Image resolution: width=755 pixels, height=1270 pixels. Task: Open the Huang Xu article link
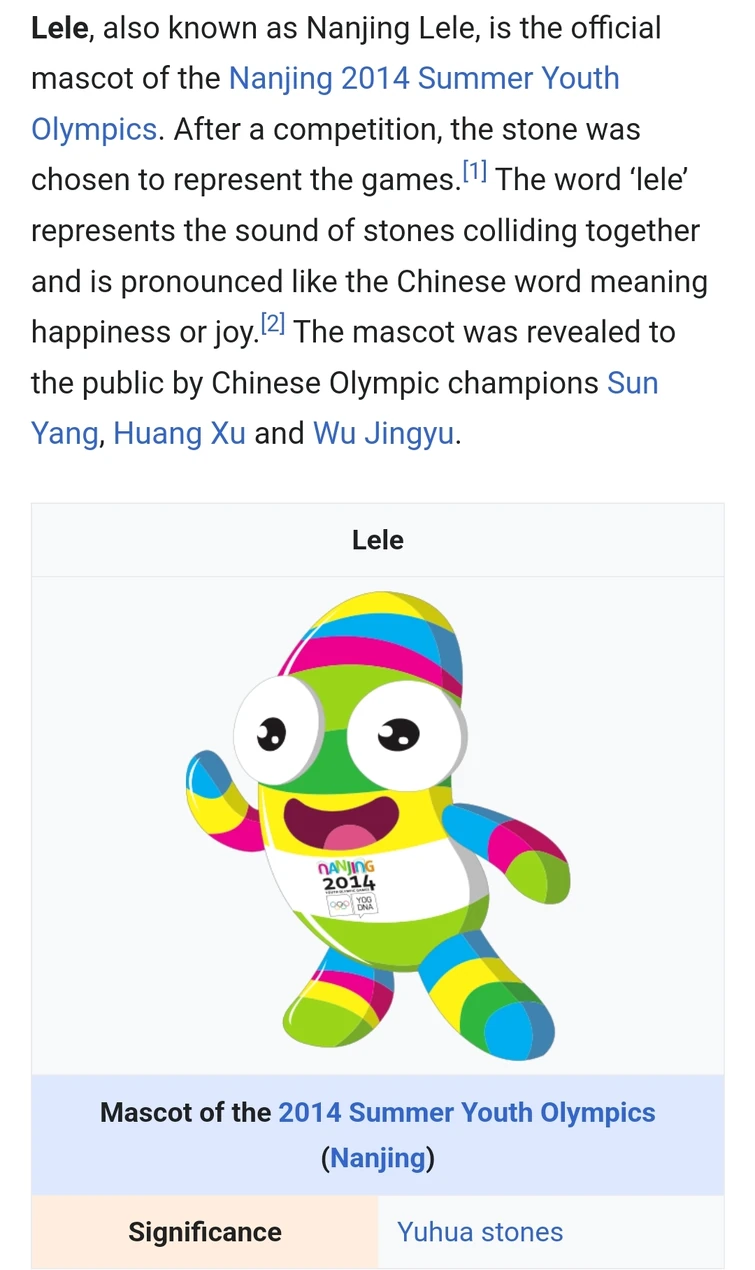point(180,434)
